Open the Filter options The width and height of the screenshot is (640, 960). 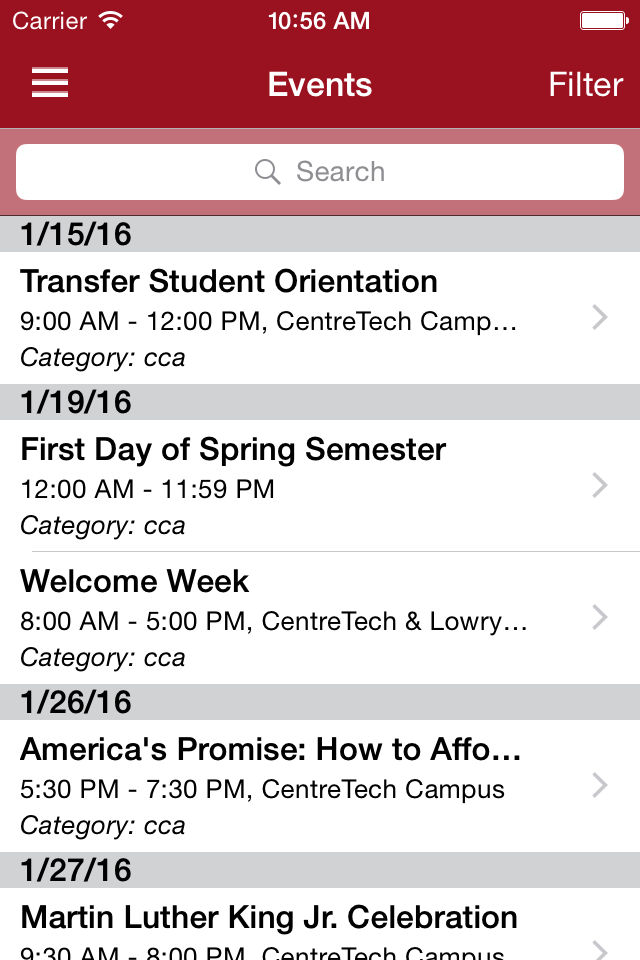pyautogui.click(x=585, y=85)
